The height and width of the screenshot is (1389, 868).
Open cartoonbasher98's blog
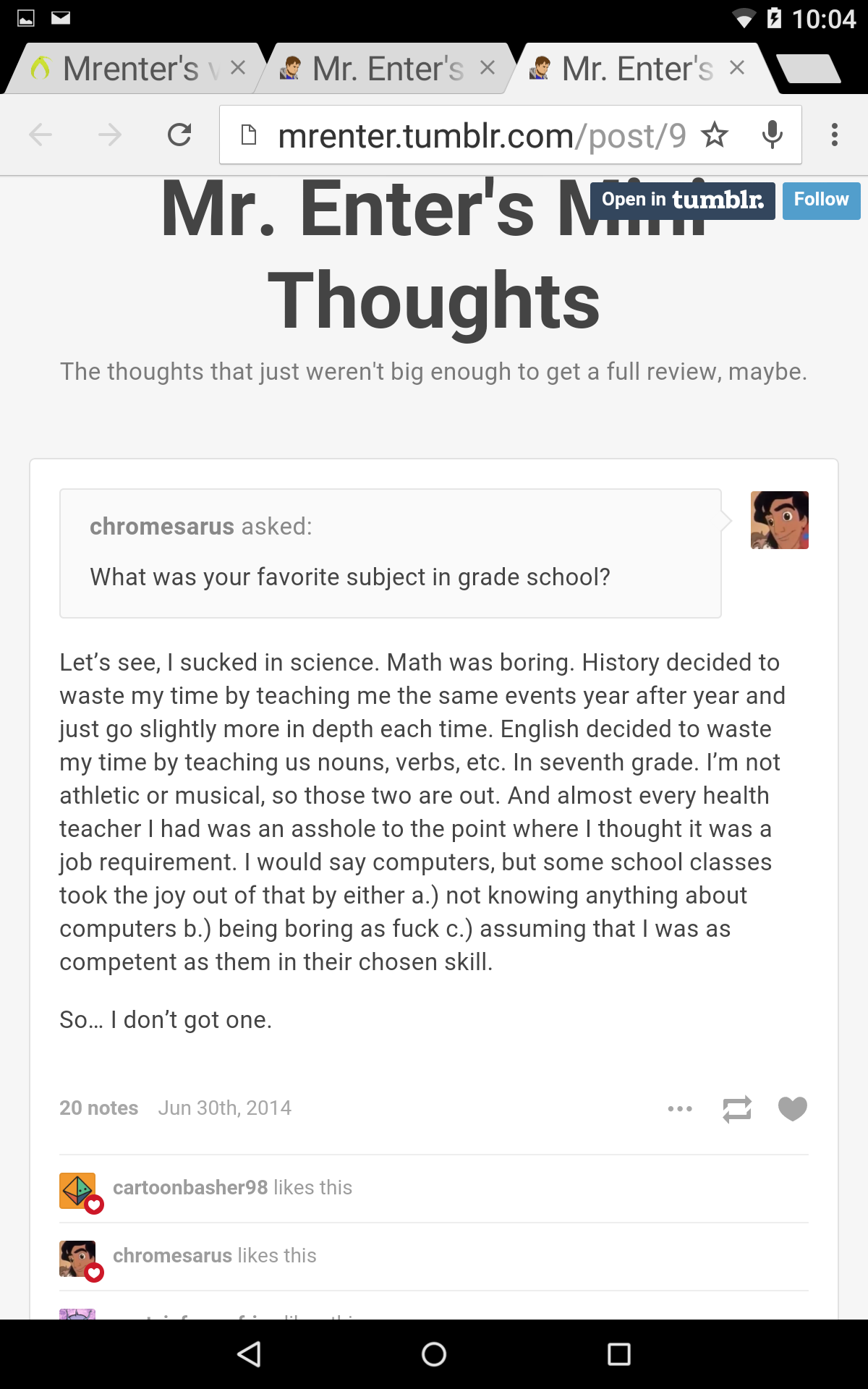click(190, 1187)
